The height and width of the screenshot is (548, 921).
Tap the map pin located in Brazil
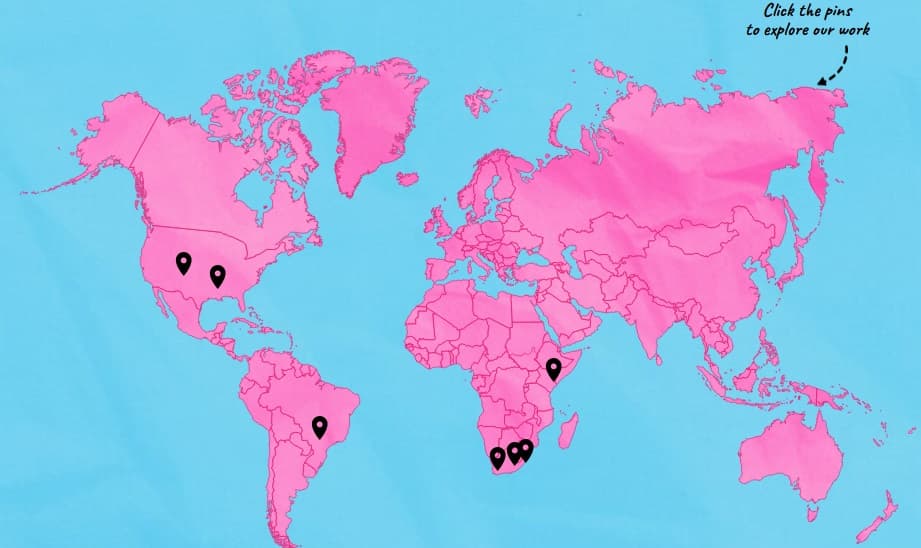(319, 426)
